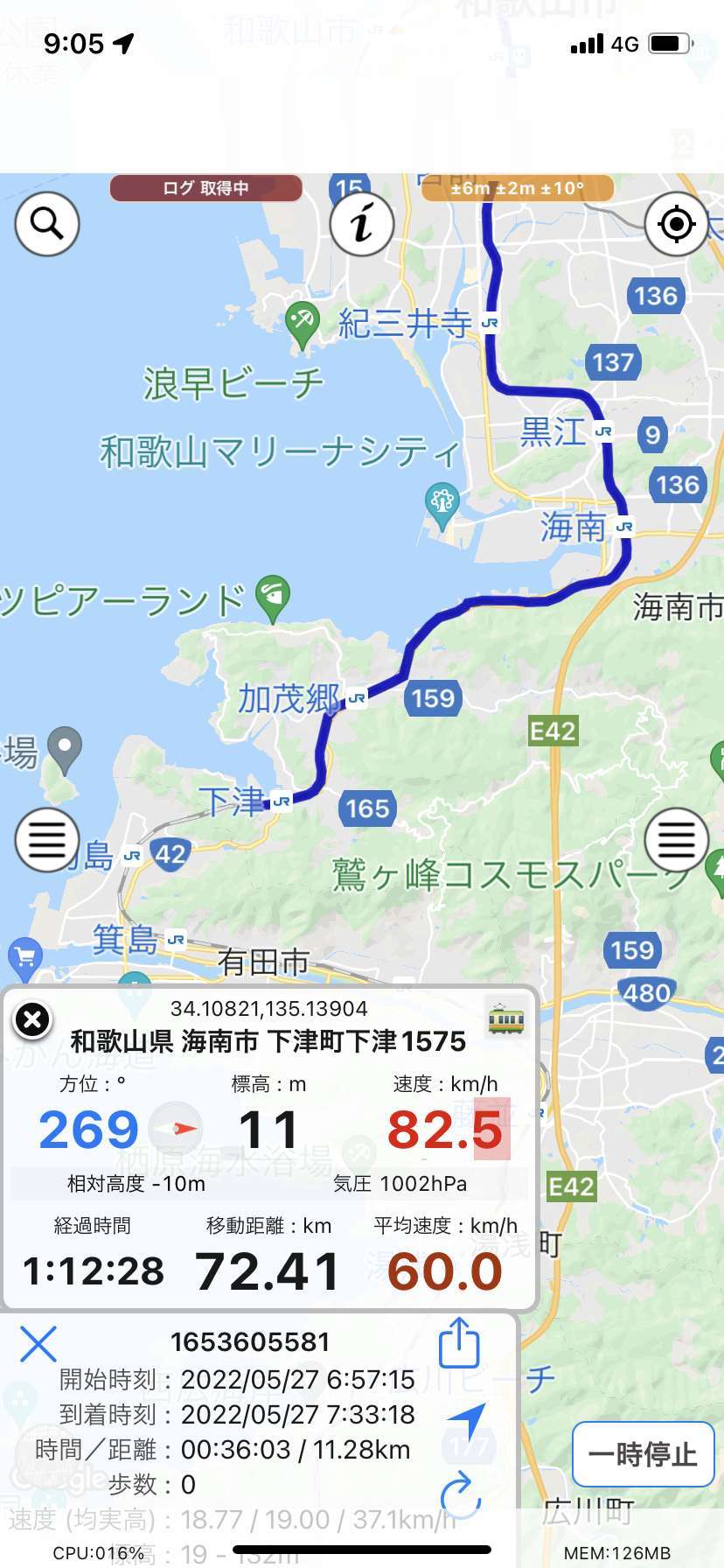This screenshot has height=1568, width=724.
Task: Open the right hamburger menu
Action: point(677,840)
